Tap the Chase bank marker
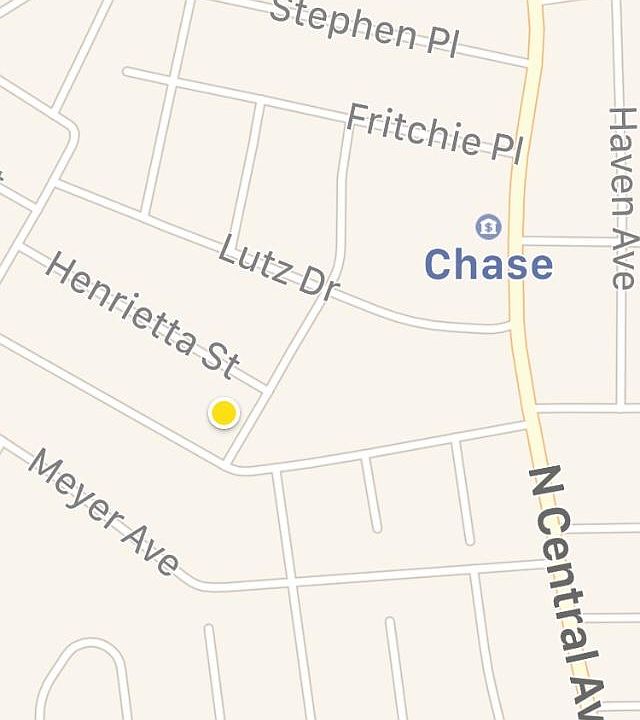Image resolution: width=640 pixels, height=720 pixels. 489,227
